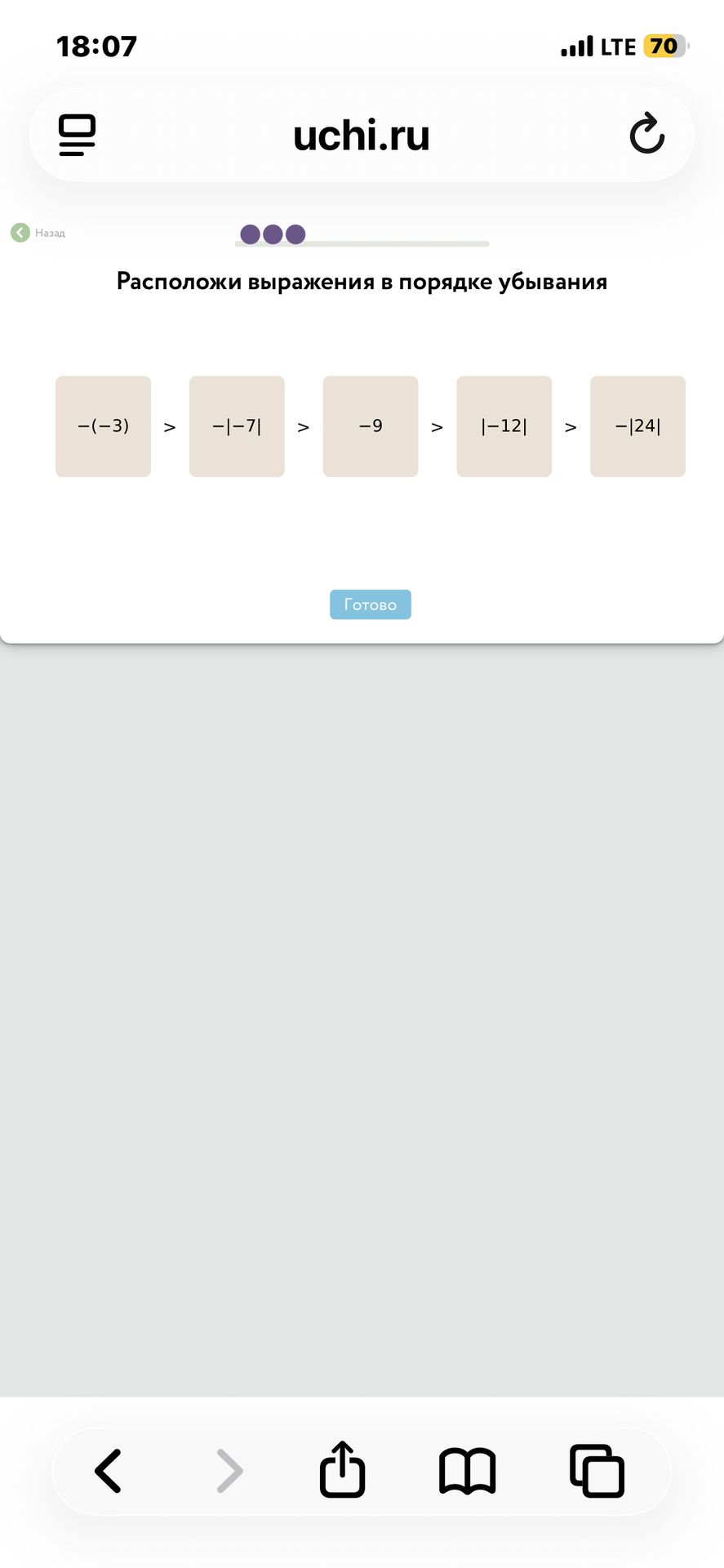Share this page from the browser toolbar
Viewport: 724px width, 1568px height.
(342, 1469)
